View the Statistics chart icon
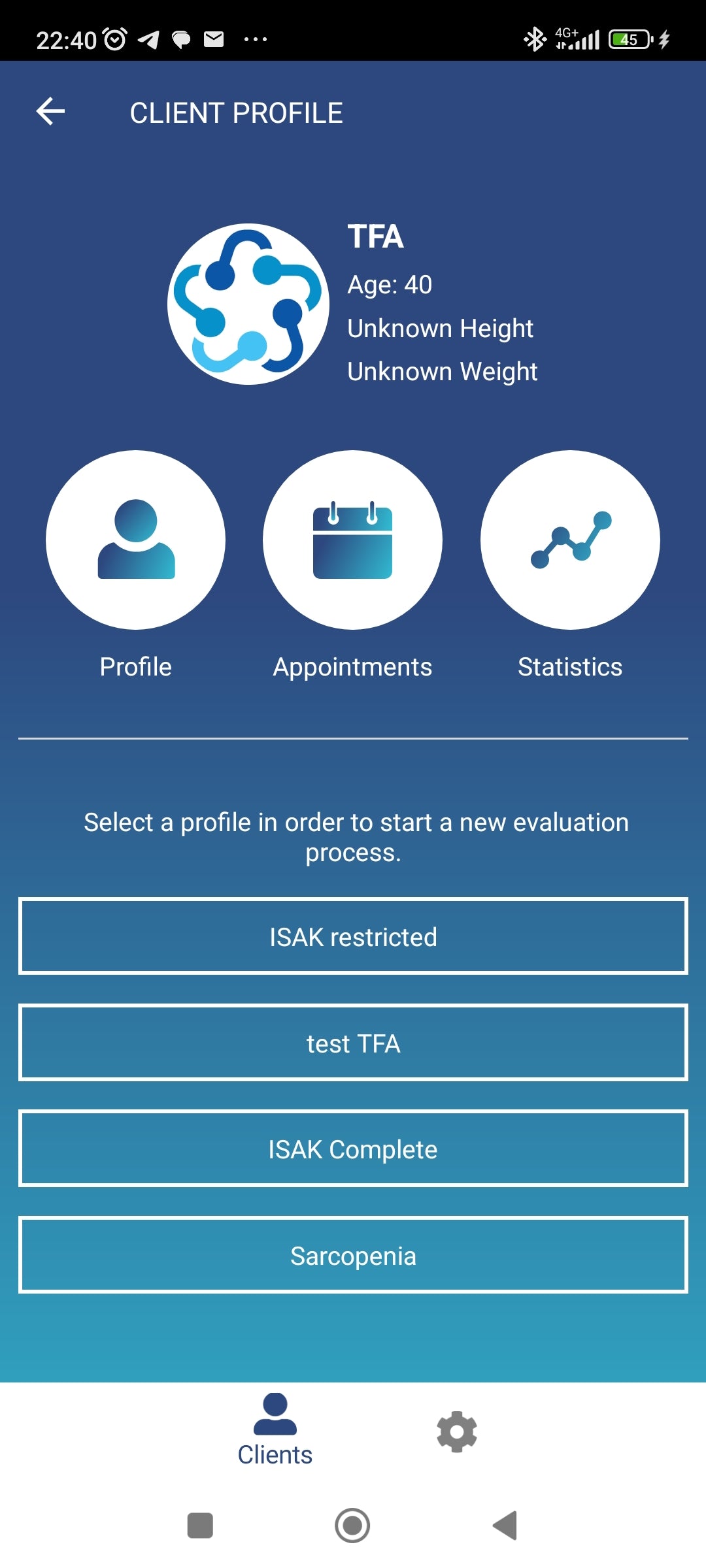Screen dimensions: 706x1568 [570, 540]
